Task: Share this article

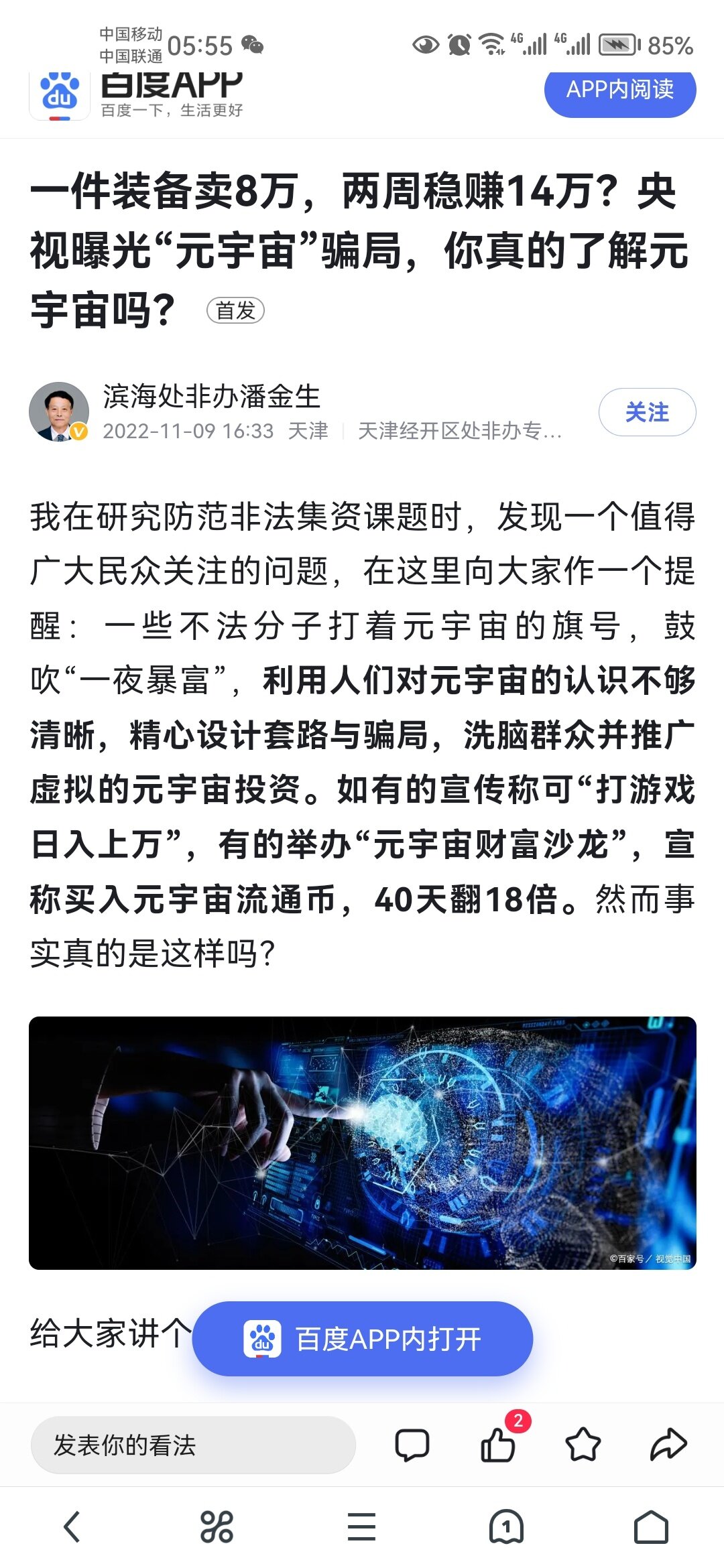Action: pyautogui.click(x=668, y=1445)
